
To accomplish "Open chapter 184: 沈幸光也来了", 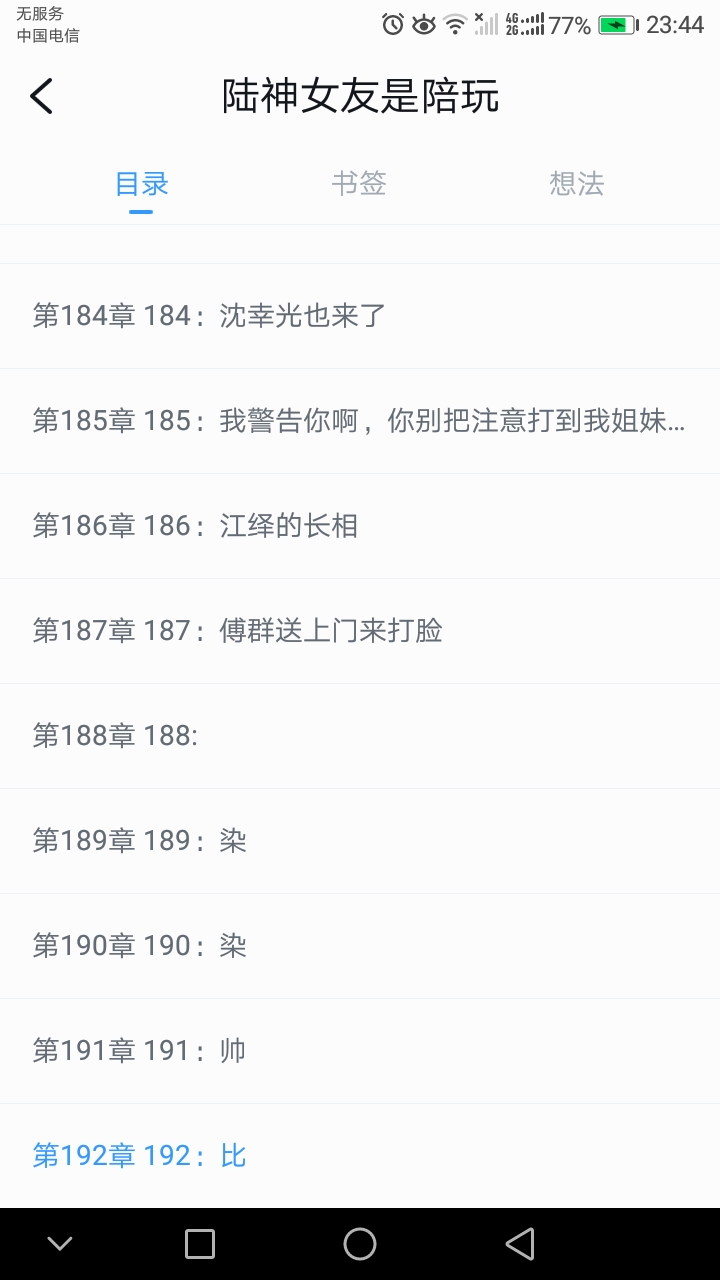I will [360, 316].
